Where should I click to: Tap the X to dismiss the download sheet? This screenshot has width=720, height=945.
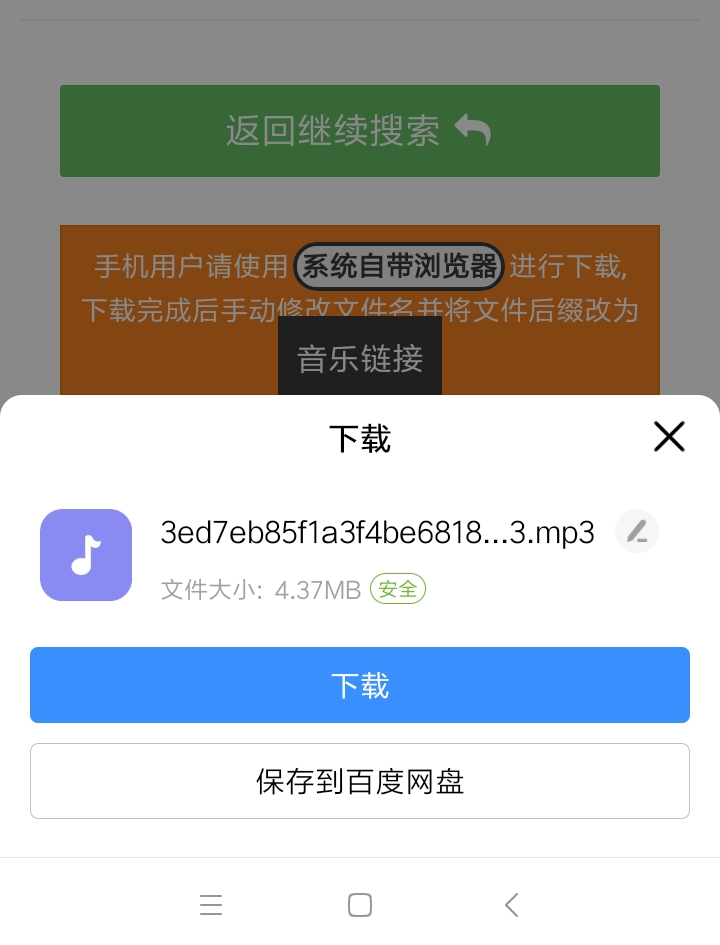pos(669,437)
